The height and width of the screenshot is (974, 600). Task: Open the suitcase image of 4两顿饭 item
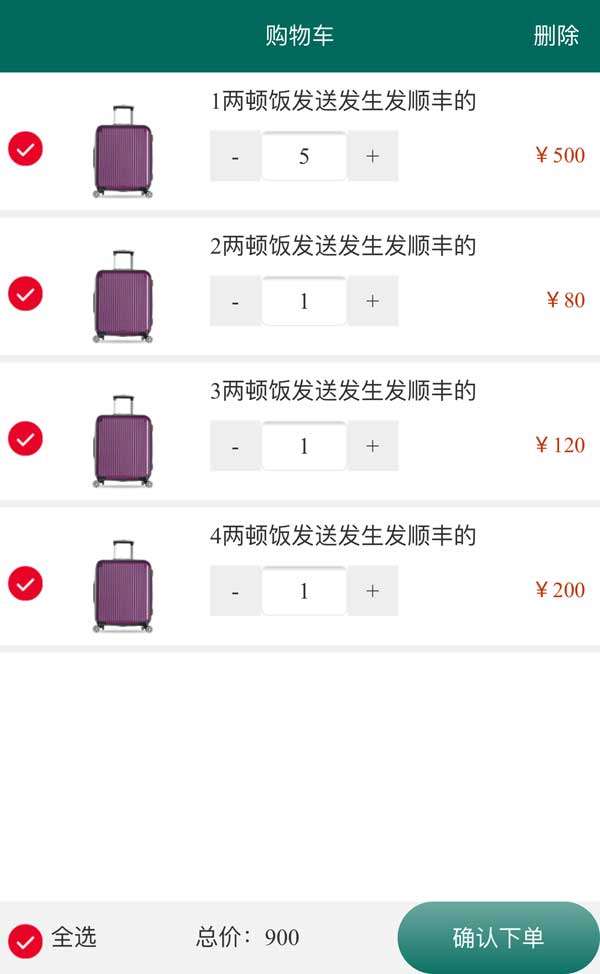tap(123, 586)
